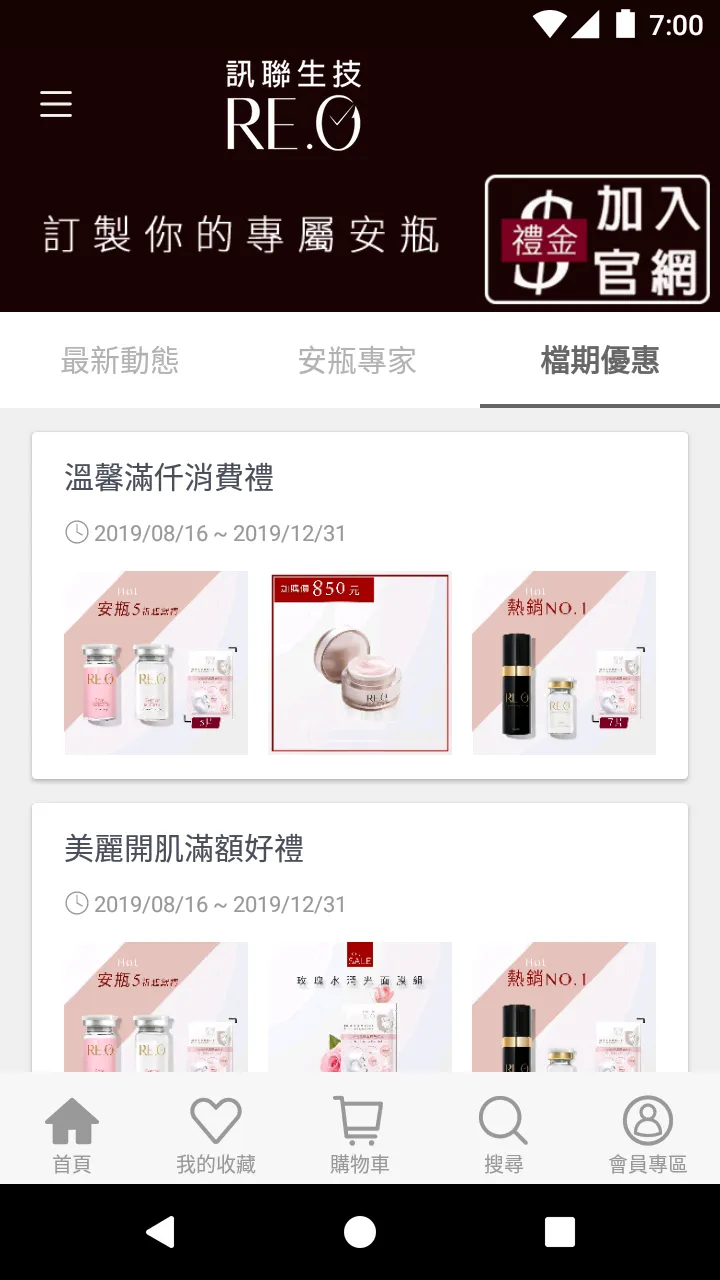Open the hamburger drawer menu
Screen dimensions: 720x1280
[56, 104]
